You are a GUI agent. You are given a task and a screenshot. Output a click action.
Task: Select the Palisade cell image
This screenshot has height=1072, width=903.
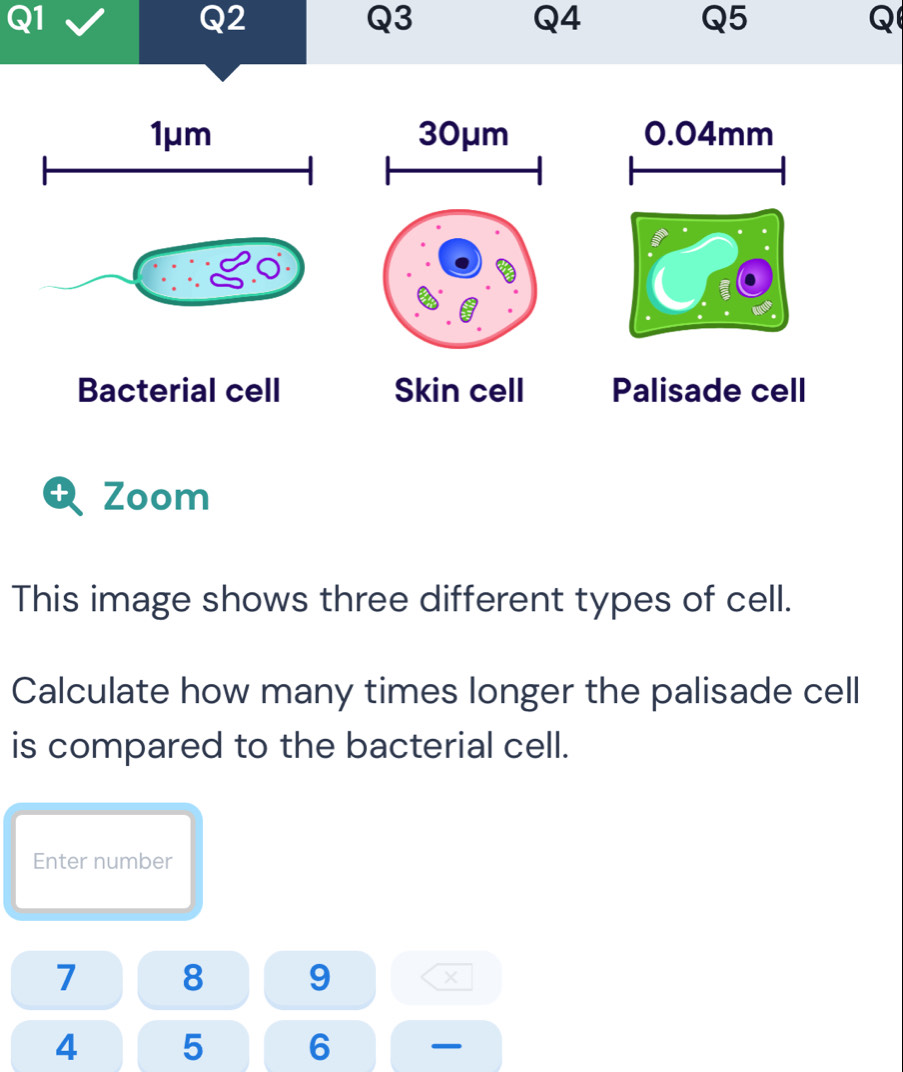click(x=708, y=270)
